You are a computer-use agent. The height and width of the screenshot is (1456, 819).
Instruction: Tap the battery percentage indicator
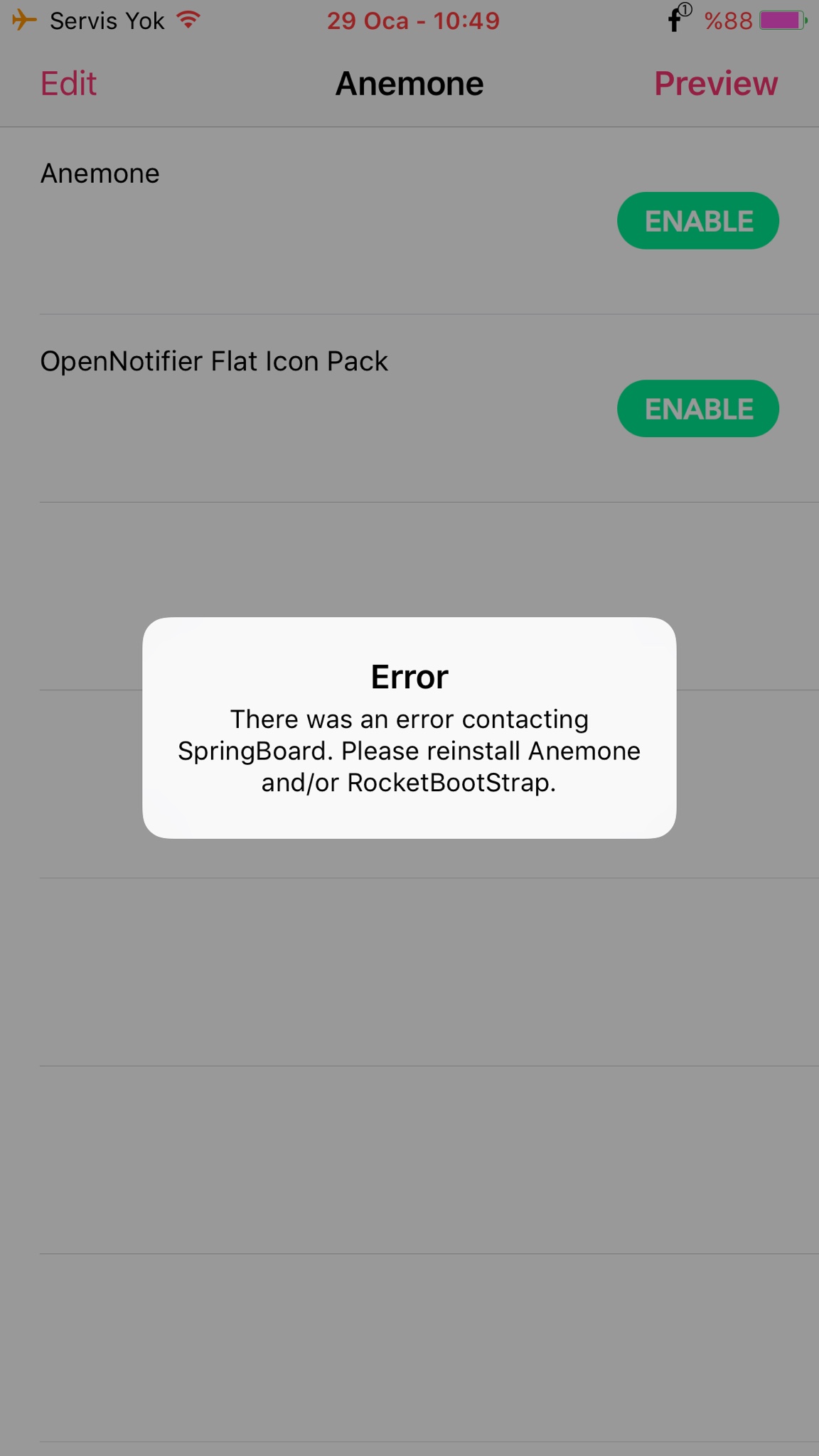point(729,19)
